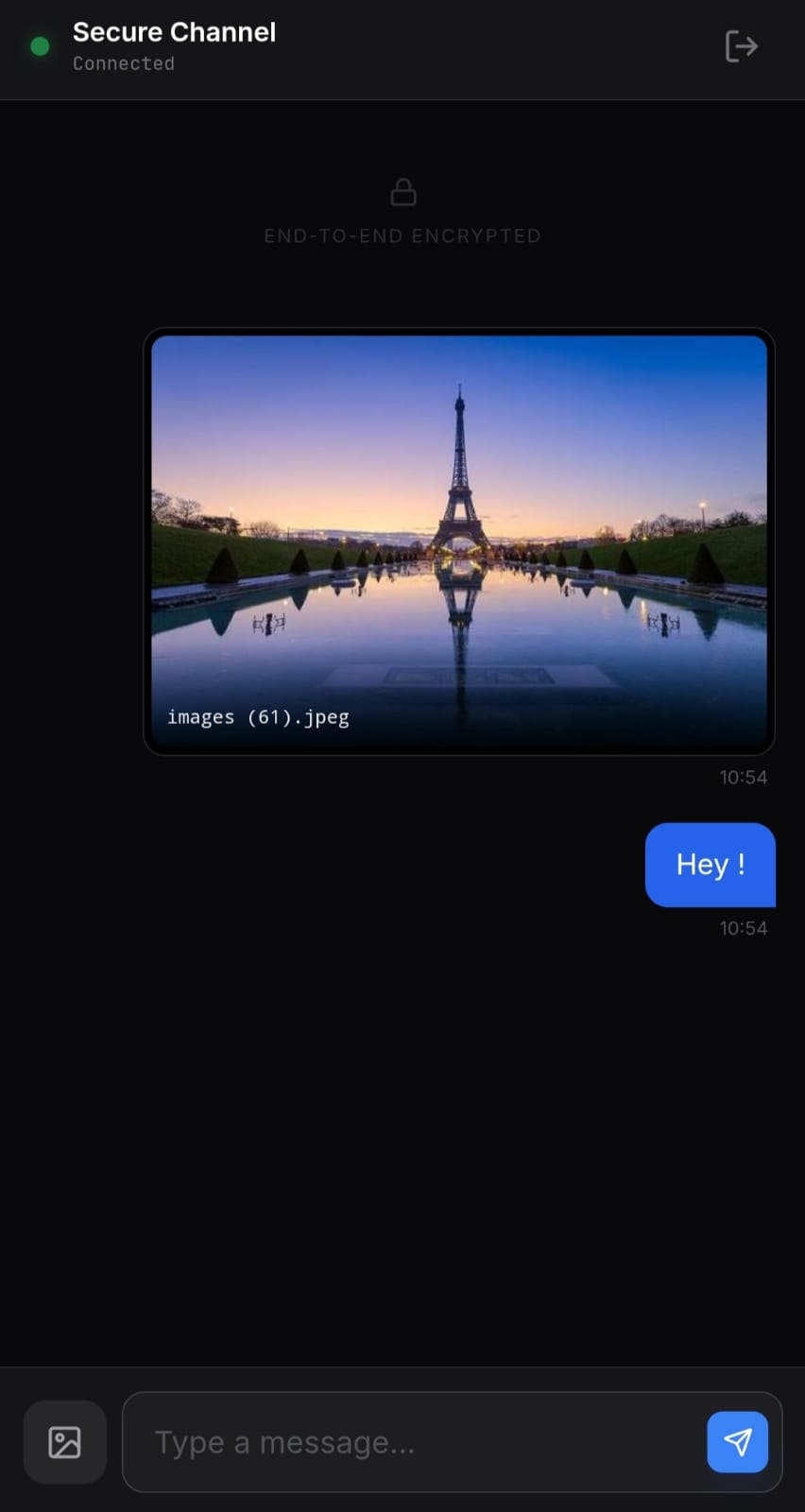Click the picture icon beside the message box
Image resolution: width=805 pixels, height=1512 pixels.
click(64, 1441)
